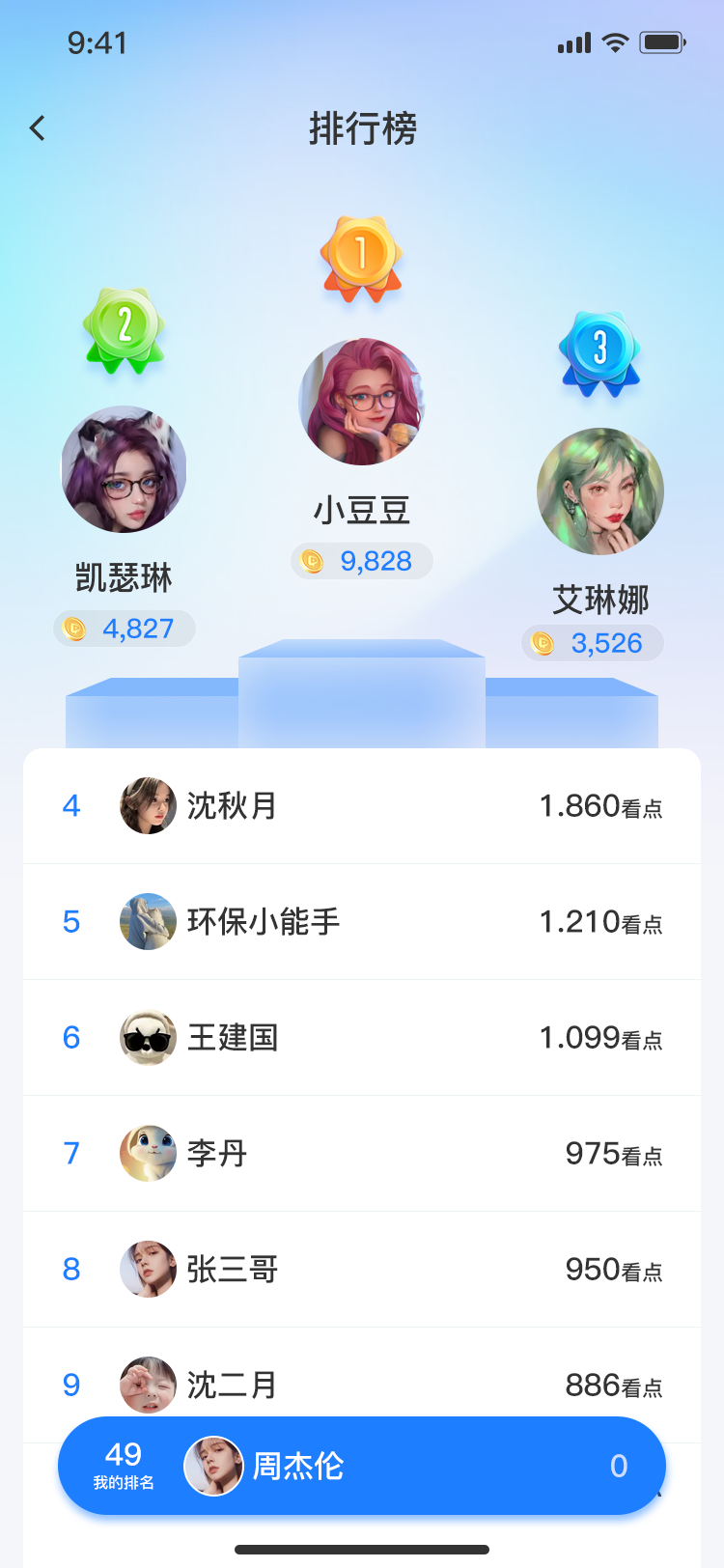The height and width of the screenshot is (1568, 724).
Task: Open the row for 张三哥
Action: (362, 1270)
